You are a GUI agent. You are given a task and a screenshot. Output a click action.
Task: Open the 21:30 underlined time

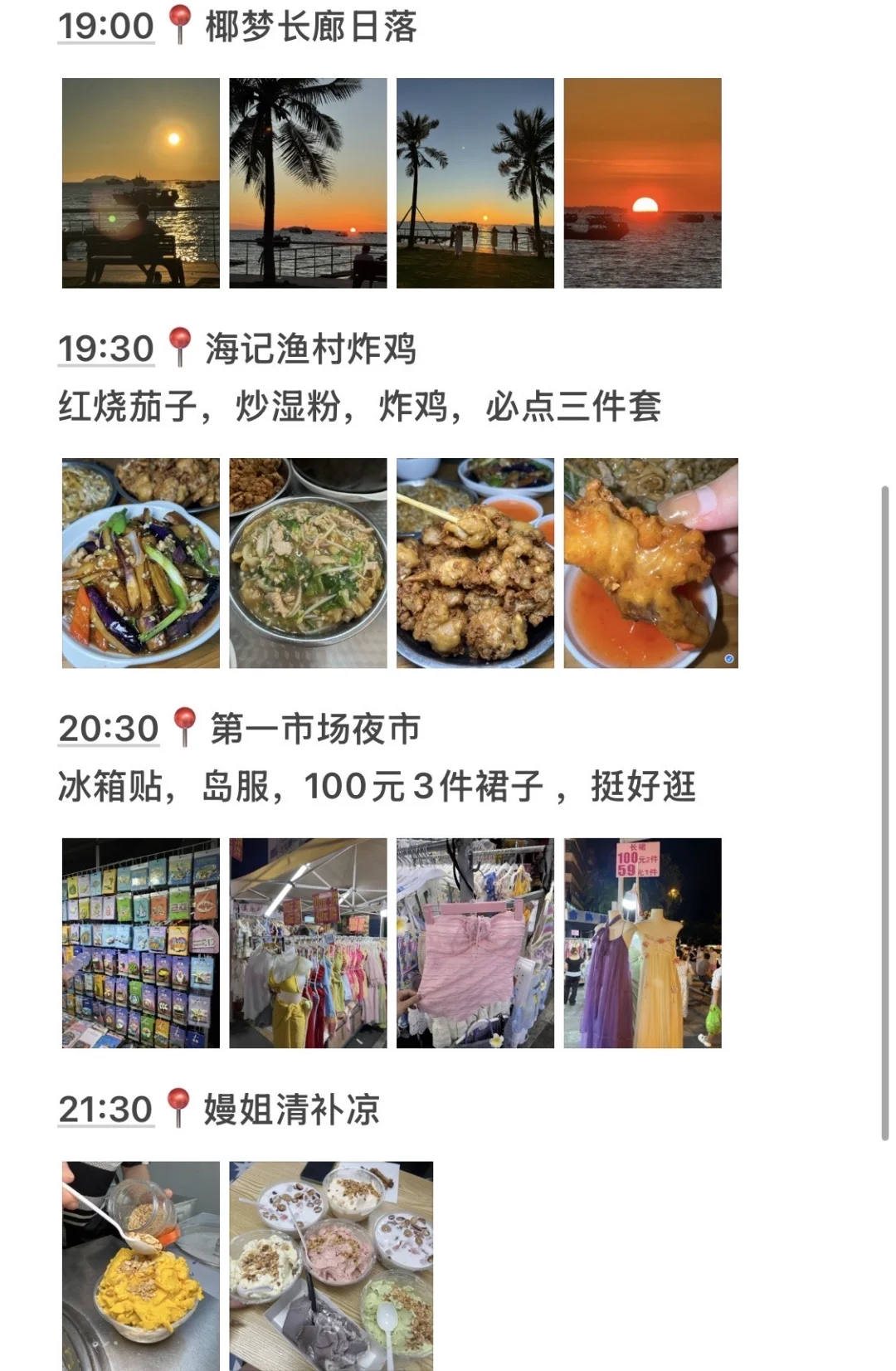(x=105, y=1110)
